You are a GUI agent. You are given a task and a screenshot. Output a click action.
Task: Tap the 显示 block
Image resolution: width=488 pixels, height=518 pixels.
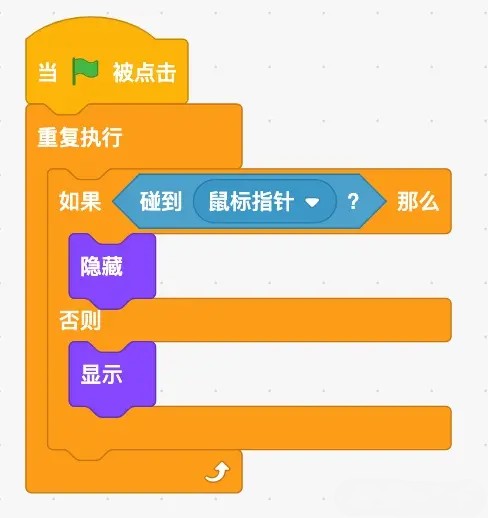tap(112, 374)
